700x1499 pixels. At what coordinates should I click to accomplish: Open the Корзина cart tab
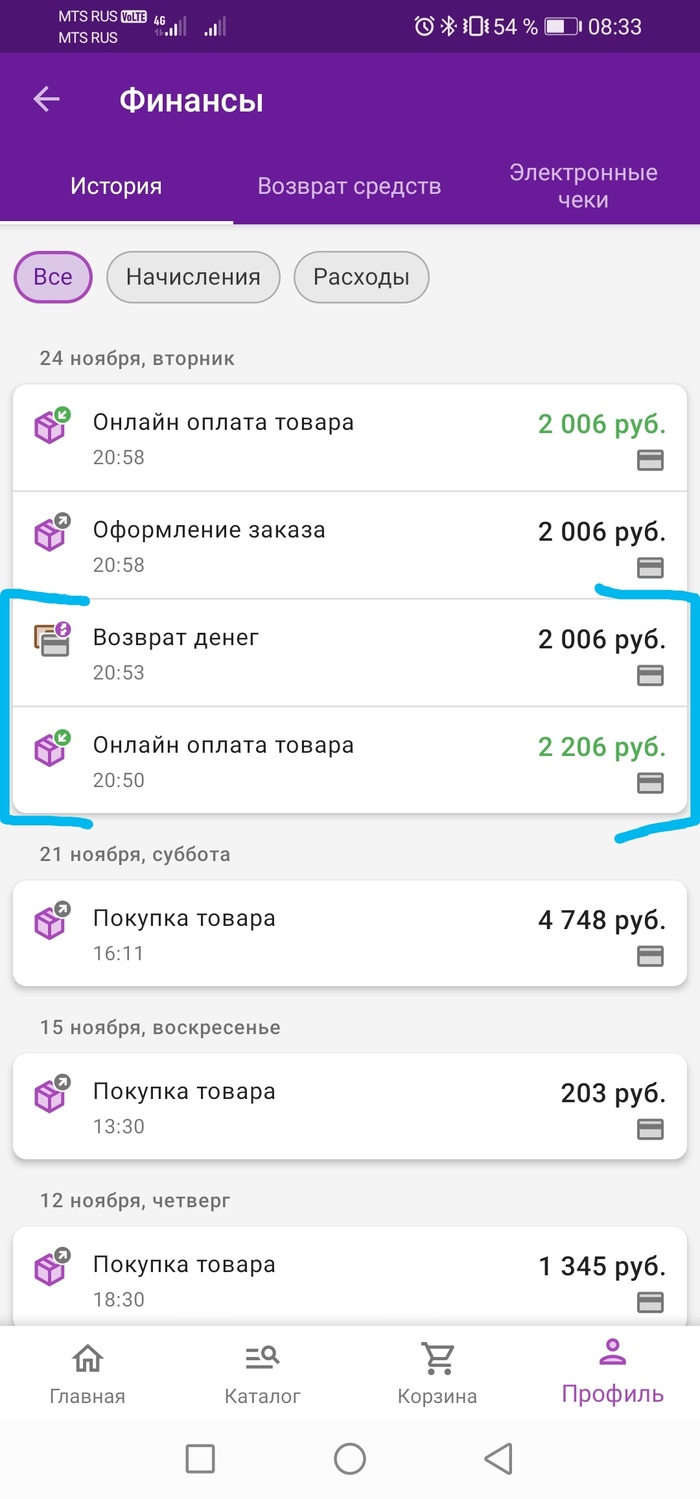click(437, 1374)
